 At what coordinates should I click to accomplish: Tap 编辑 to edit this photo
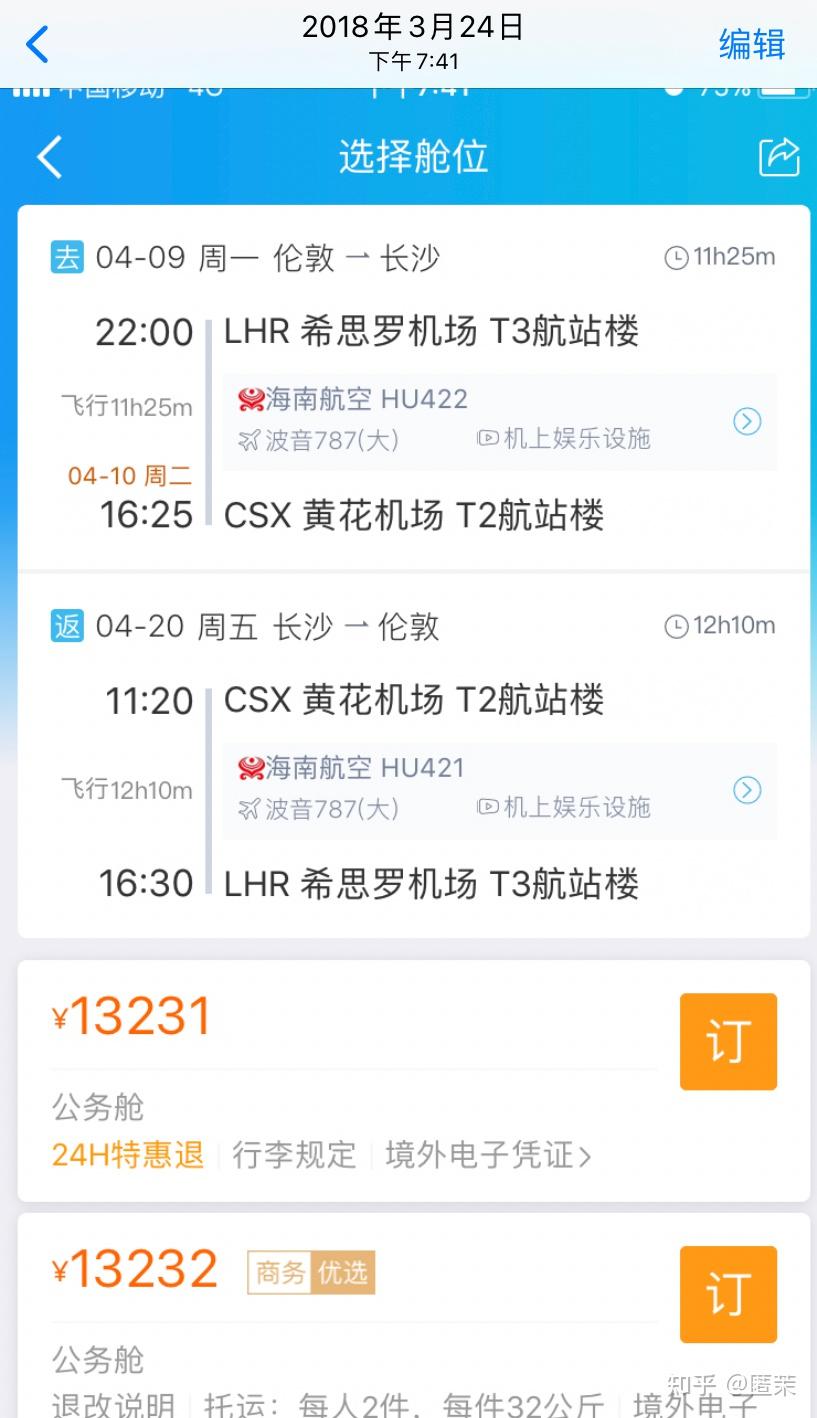(x=752, y=44)
